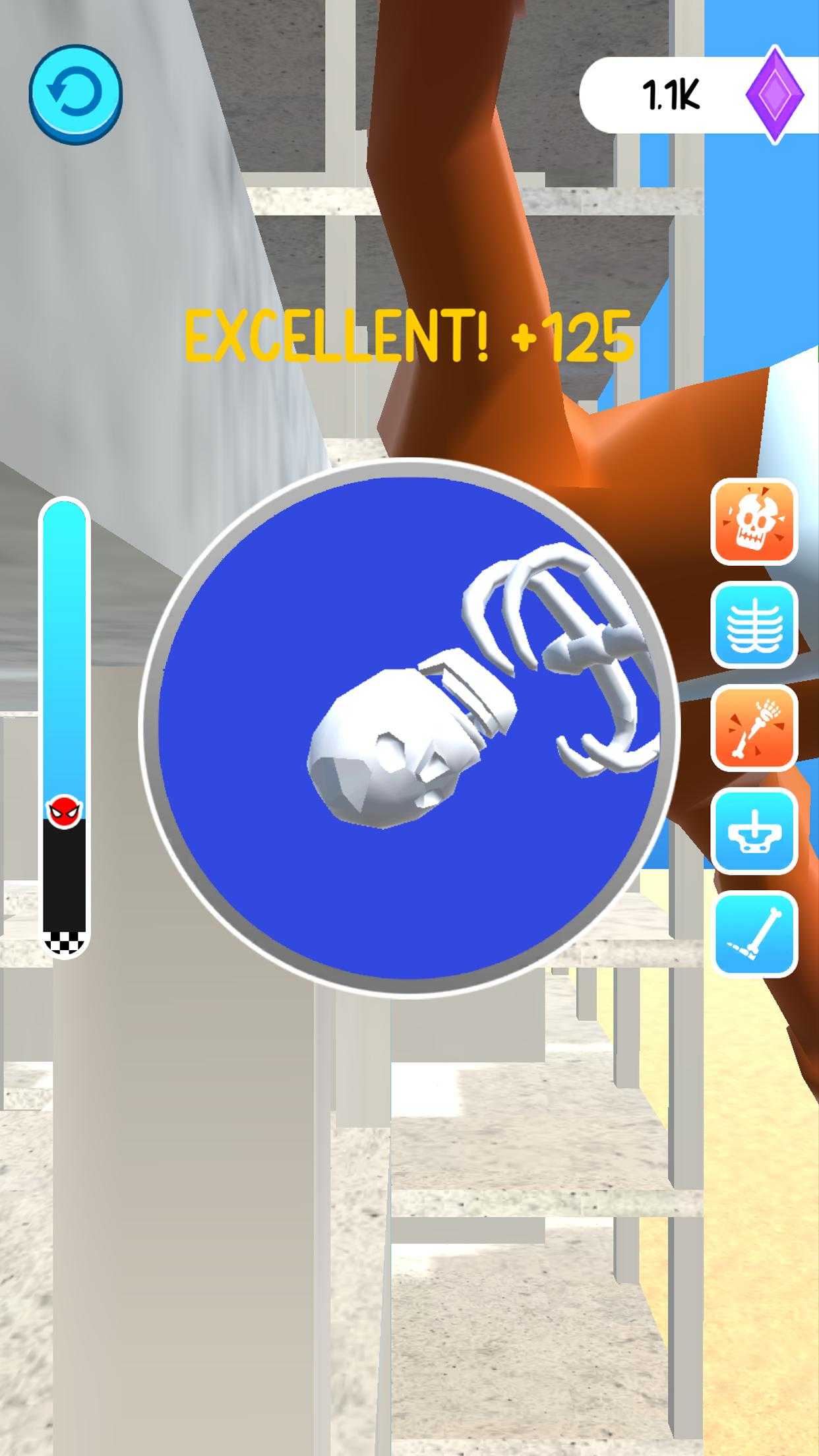Select the pelvis bone icon button
819x1456 pixels.
coord(754,831)
